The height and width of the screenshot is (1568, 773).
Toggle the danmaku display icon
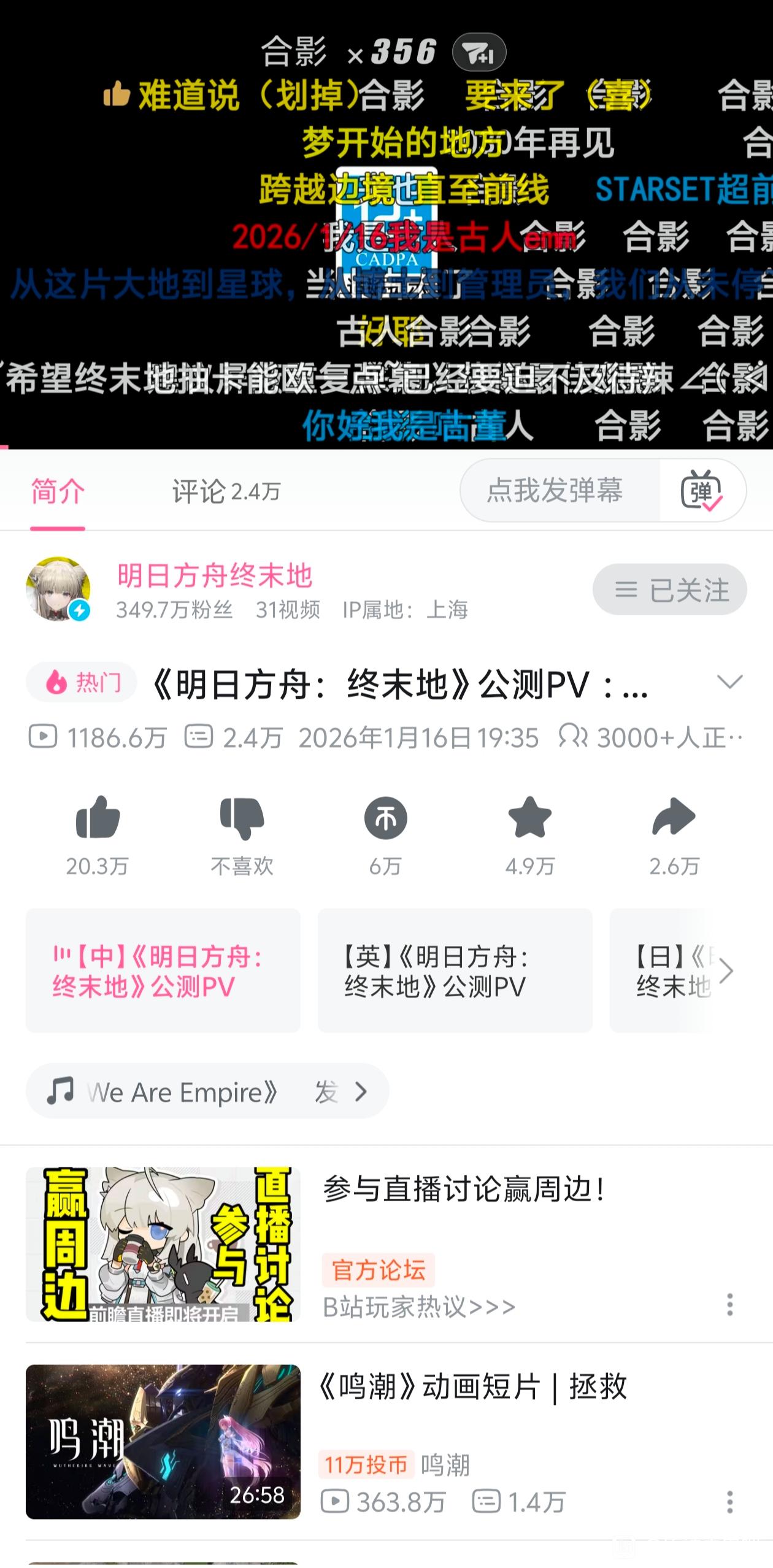[x=702, y=490]
